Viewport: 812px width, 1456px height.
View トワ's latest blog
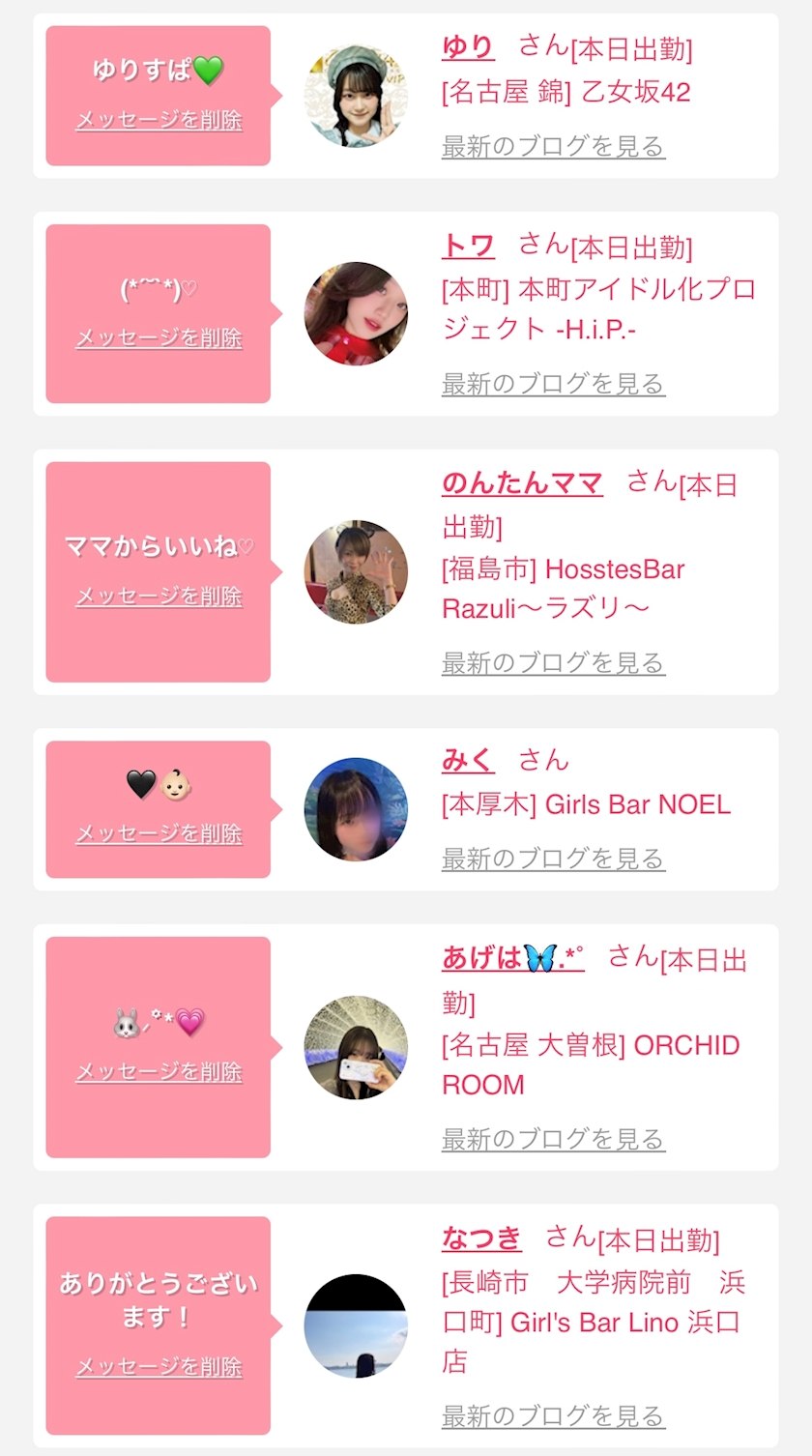[x=553, y=384]
